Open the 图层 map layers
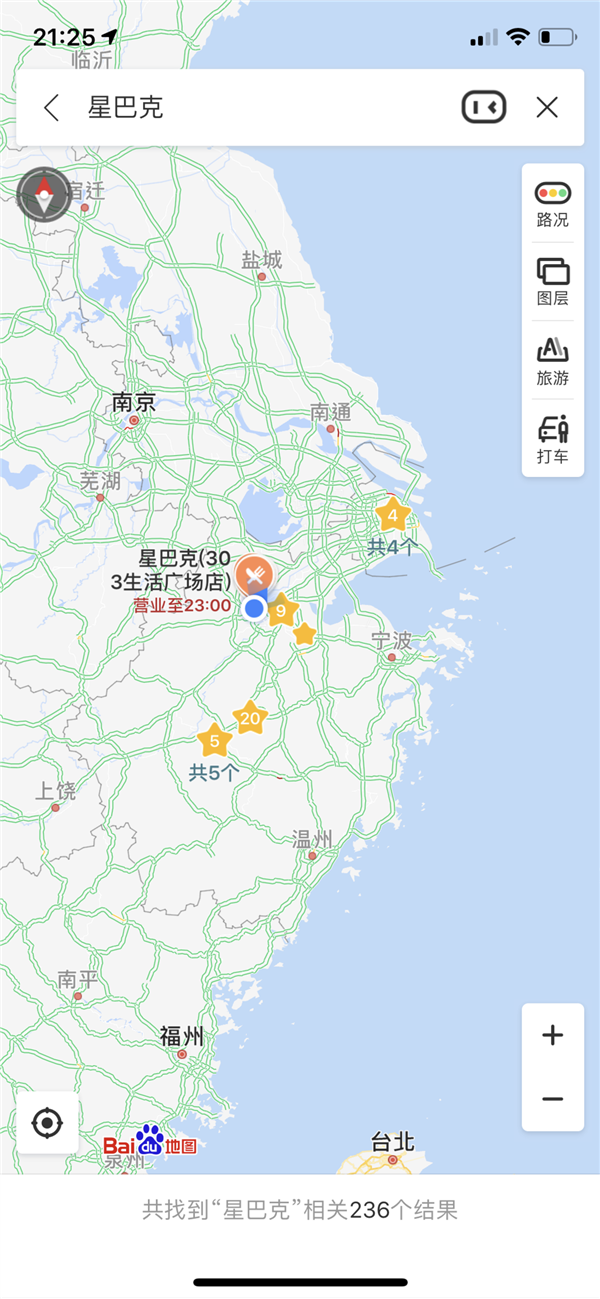Viewport: 600px width, 1299px height. [552, 281]
